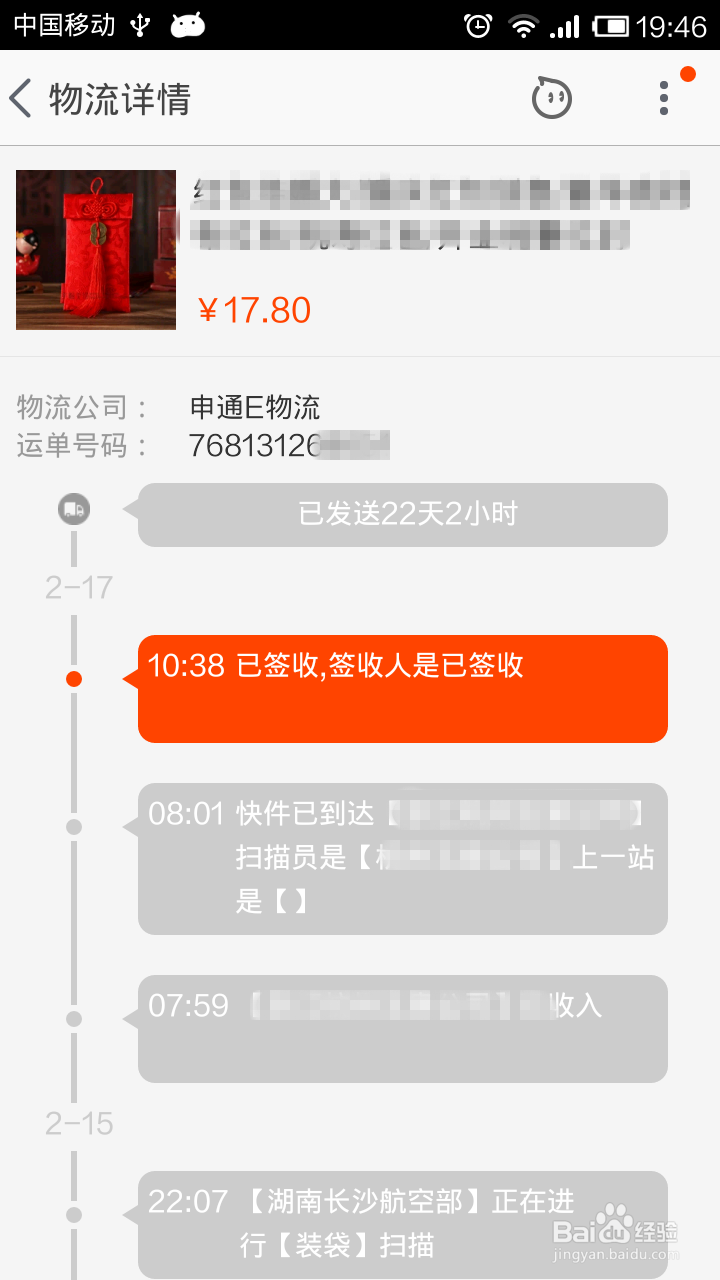
Task: Toggle the orange timeline dot for signed delivery
Action: [73, 678]
